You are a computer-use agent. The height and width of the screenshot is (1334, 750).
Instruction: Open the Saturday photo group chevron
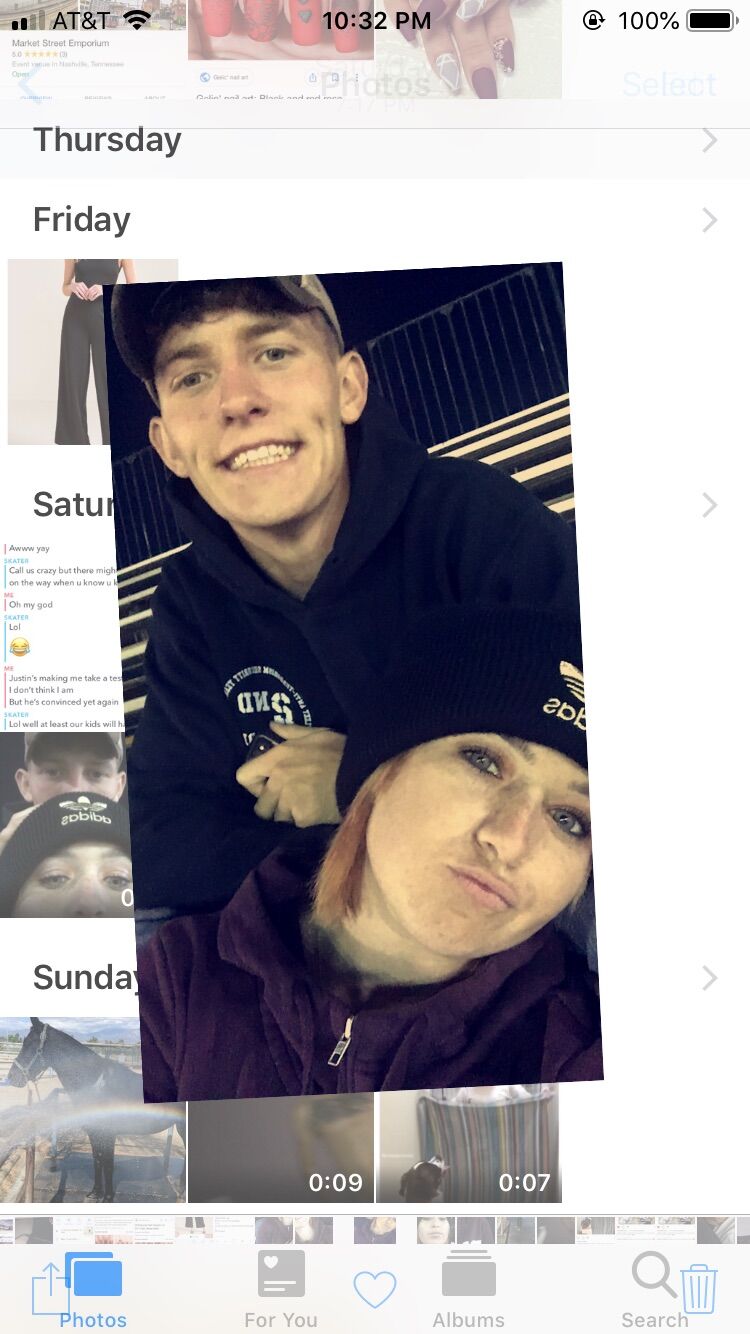[709, 505]
